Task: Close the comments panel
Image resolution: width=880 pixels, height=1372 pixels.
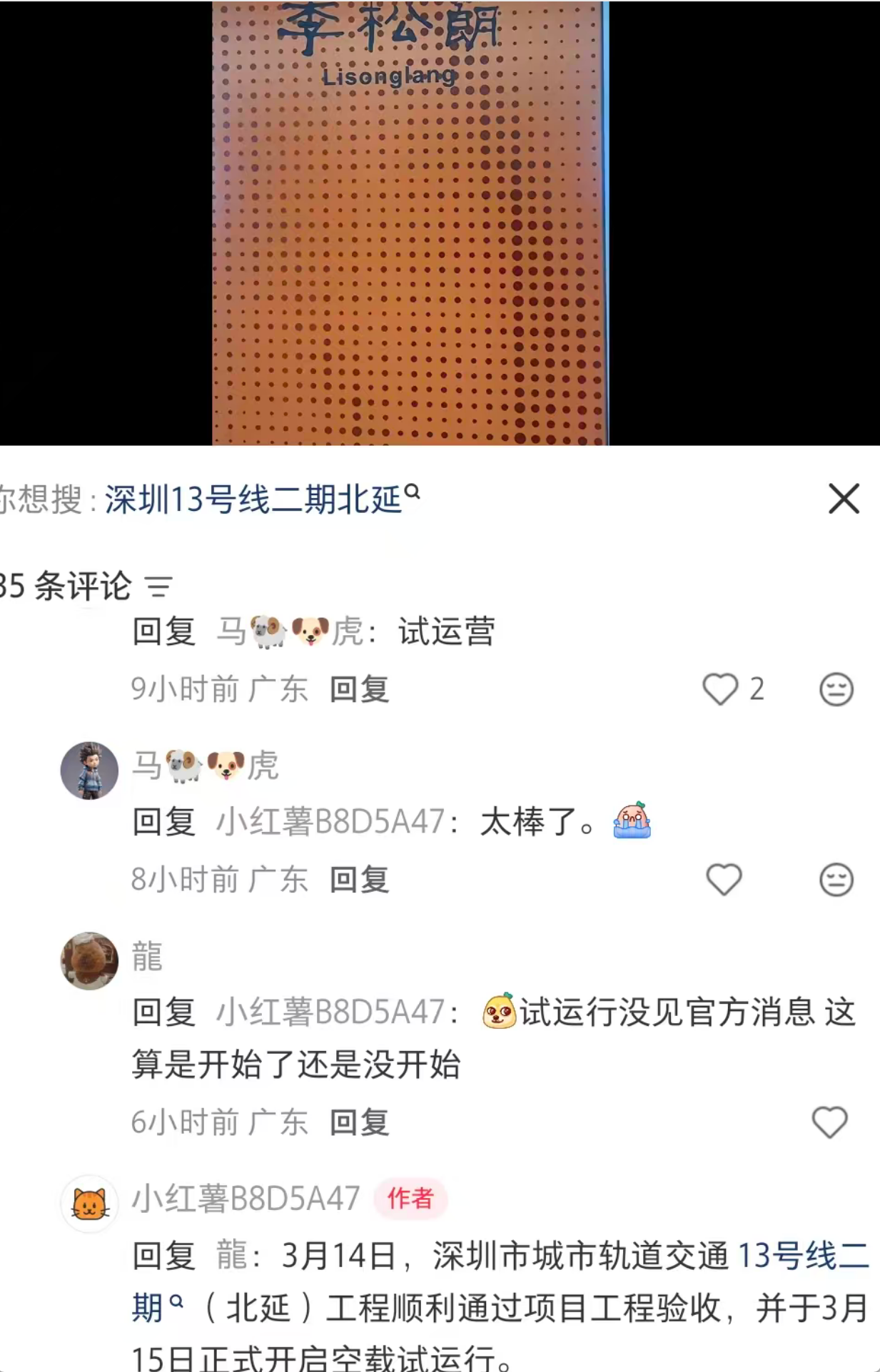Action: click(x=844, y=499)
